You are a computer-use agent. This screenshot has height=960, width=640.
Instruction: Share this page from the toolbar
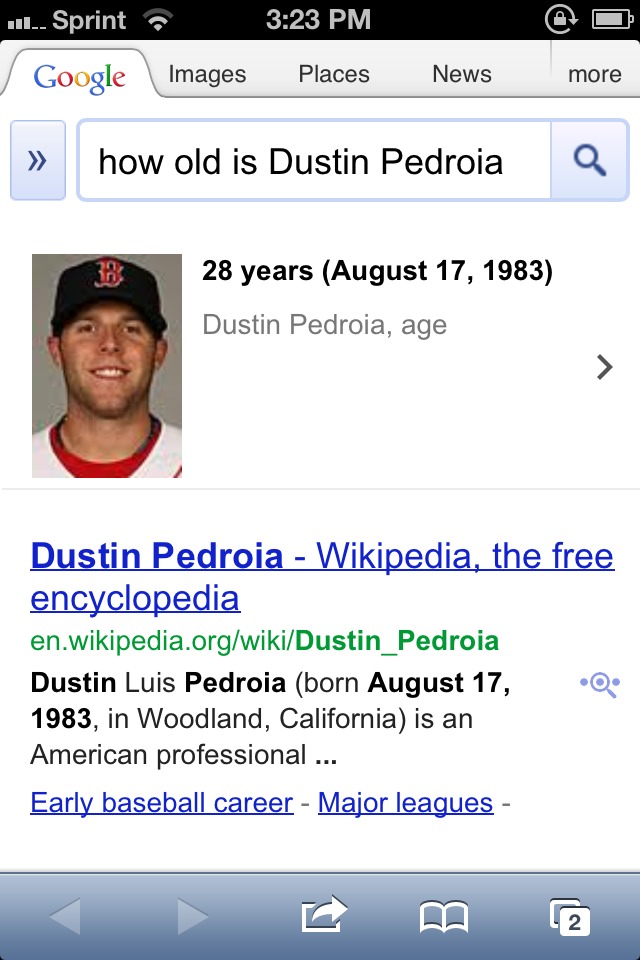tap(323, 915)
